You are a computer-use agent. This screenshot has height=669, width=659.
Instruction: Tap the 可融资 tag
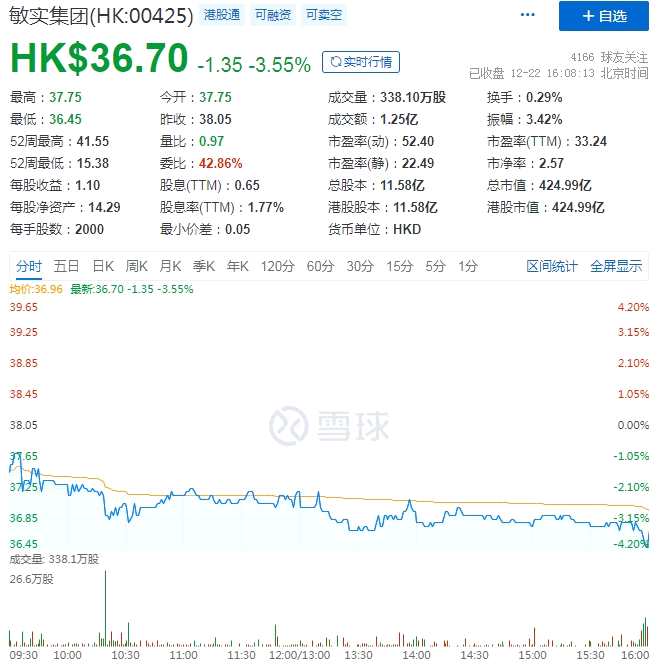[x=272, y=15]
